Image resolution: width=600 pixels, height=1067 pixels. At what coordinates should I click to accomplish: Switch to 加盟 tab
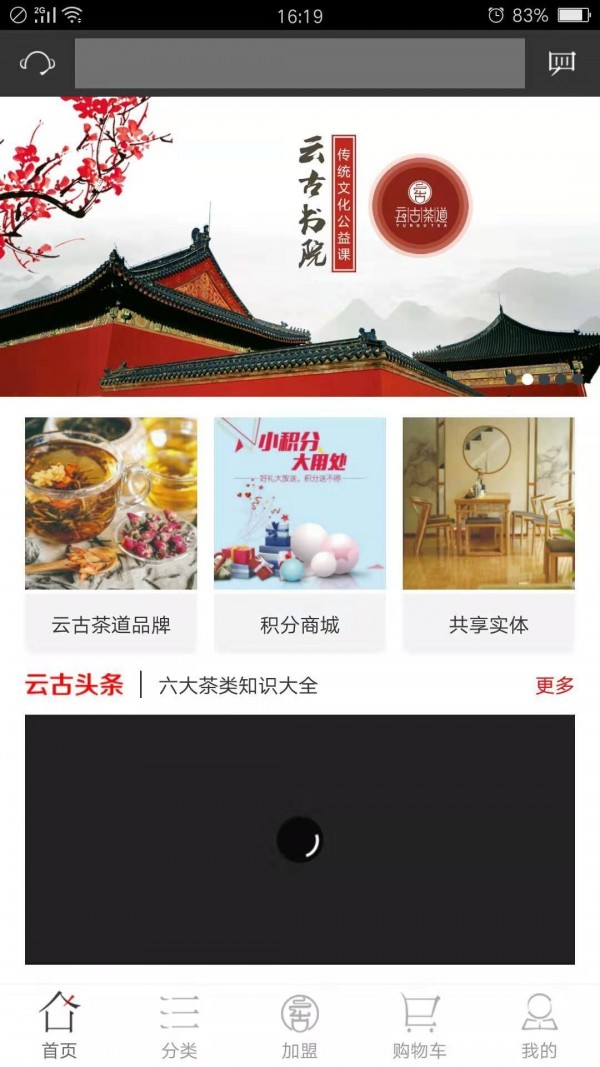click(x=299, y=1026)
